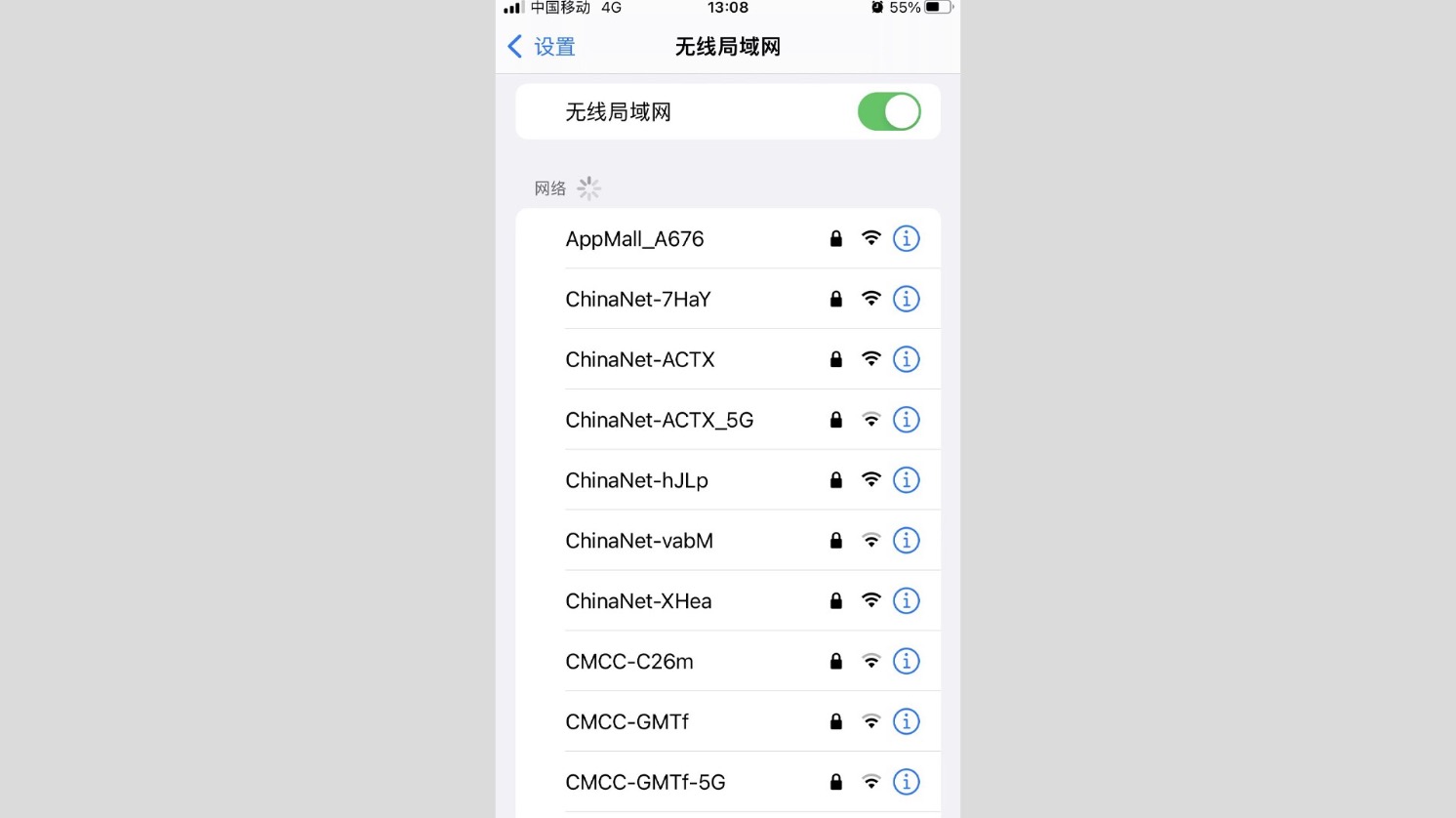The height and width of the screenshot is (818, 1456).
Task: Tap info icon for ChinaNet-XHea
Action: click(906, 602)
